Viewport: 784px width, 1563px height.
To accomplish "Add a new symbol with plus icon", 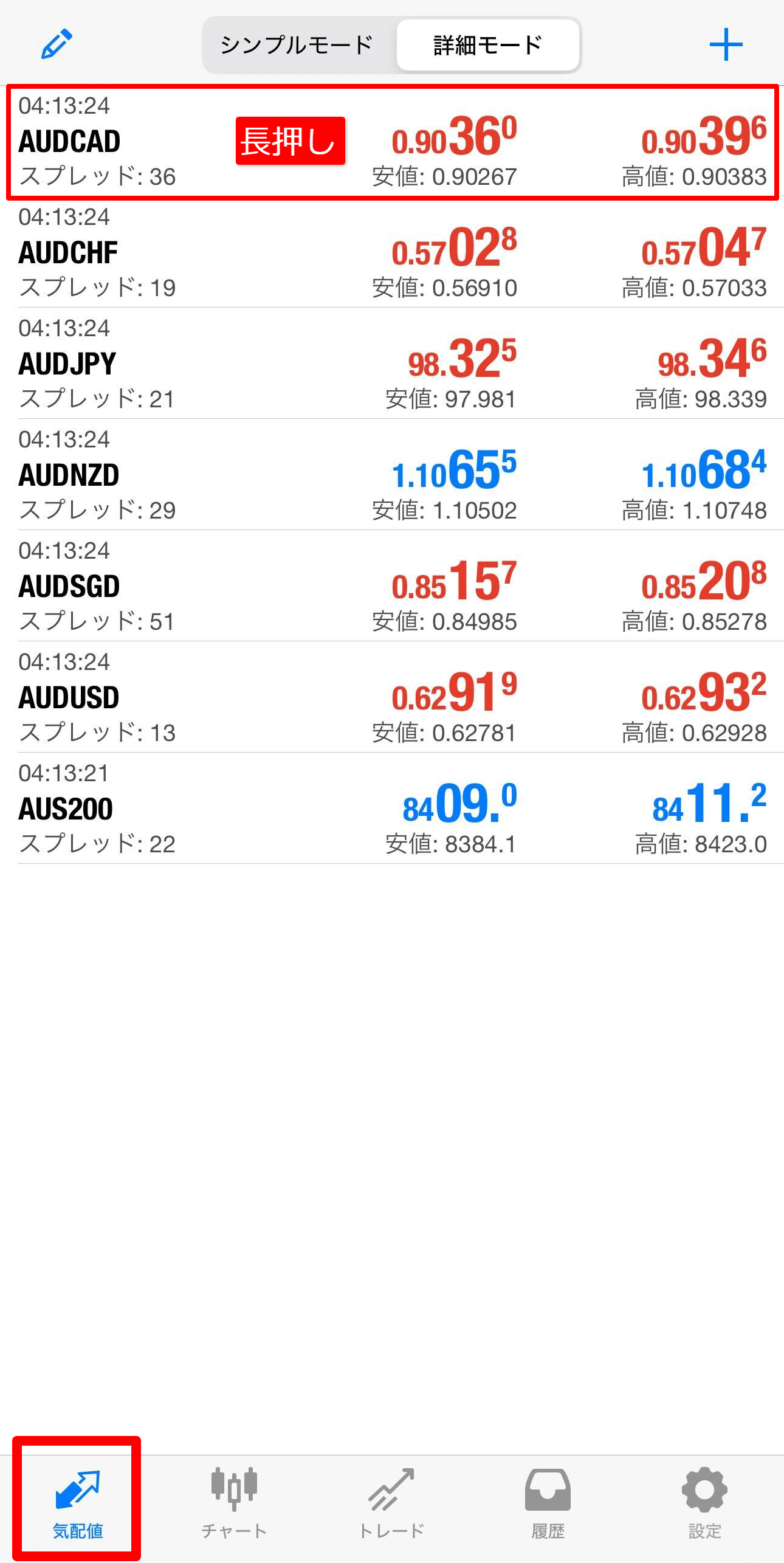I will [x=726, y=45].
